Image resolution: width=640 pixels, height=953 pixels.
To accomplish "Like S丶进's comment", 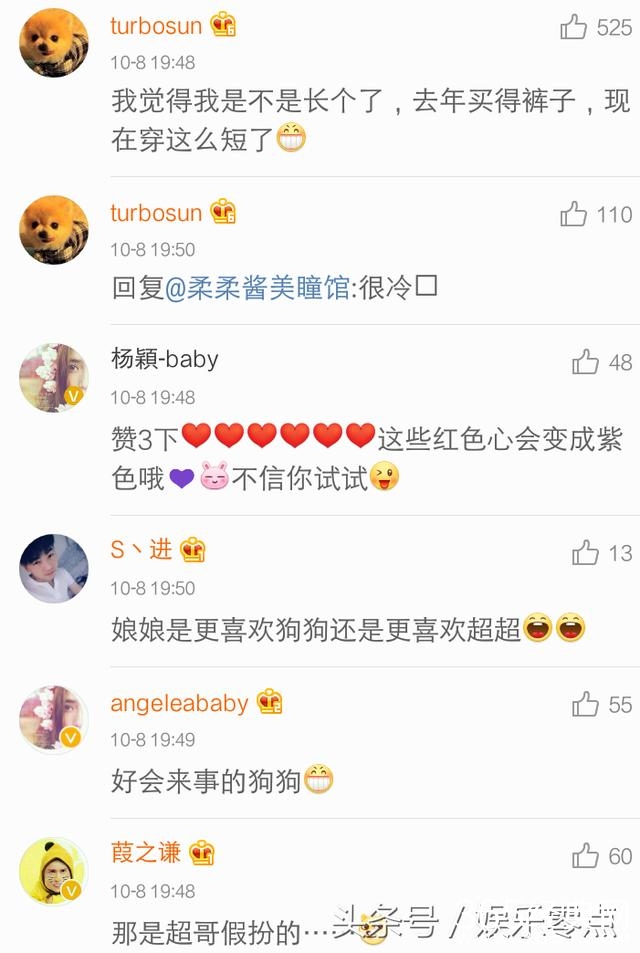I will point(585,552).
